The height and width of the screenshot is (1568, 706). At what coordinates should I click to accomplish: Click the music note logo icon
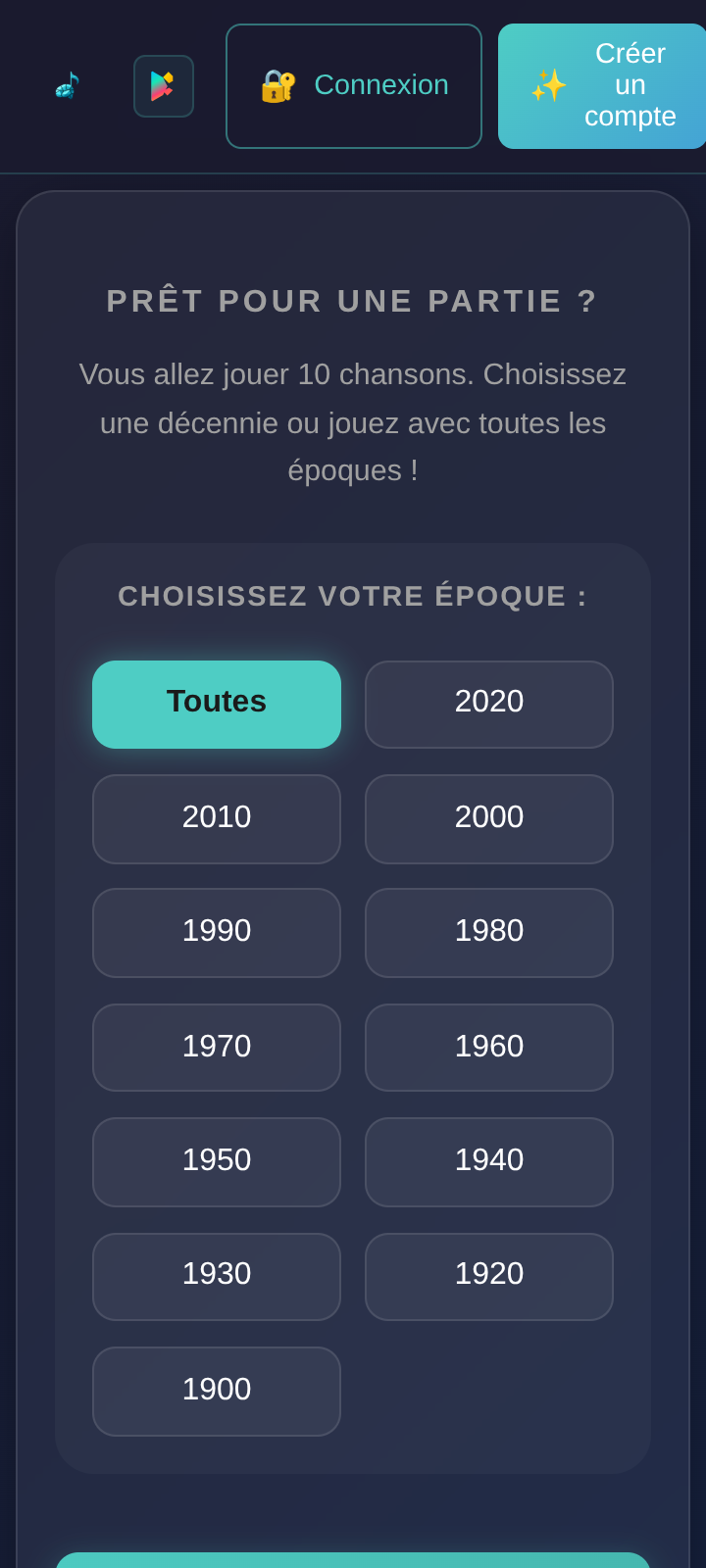point(67,85)
